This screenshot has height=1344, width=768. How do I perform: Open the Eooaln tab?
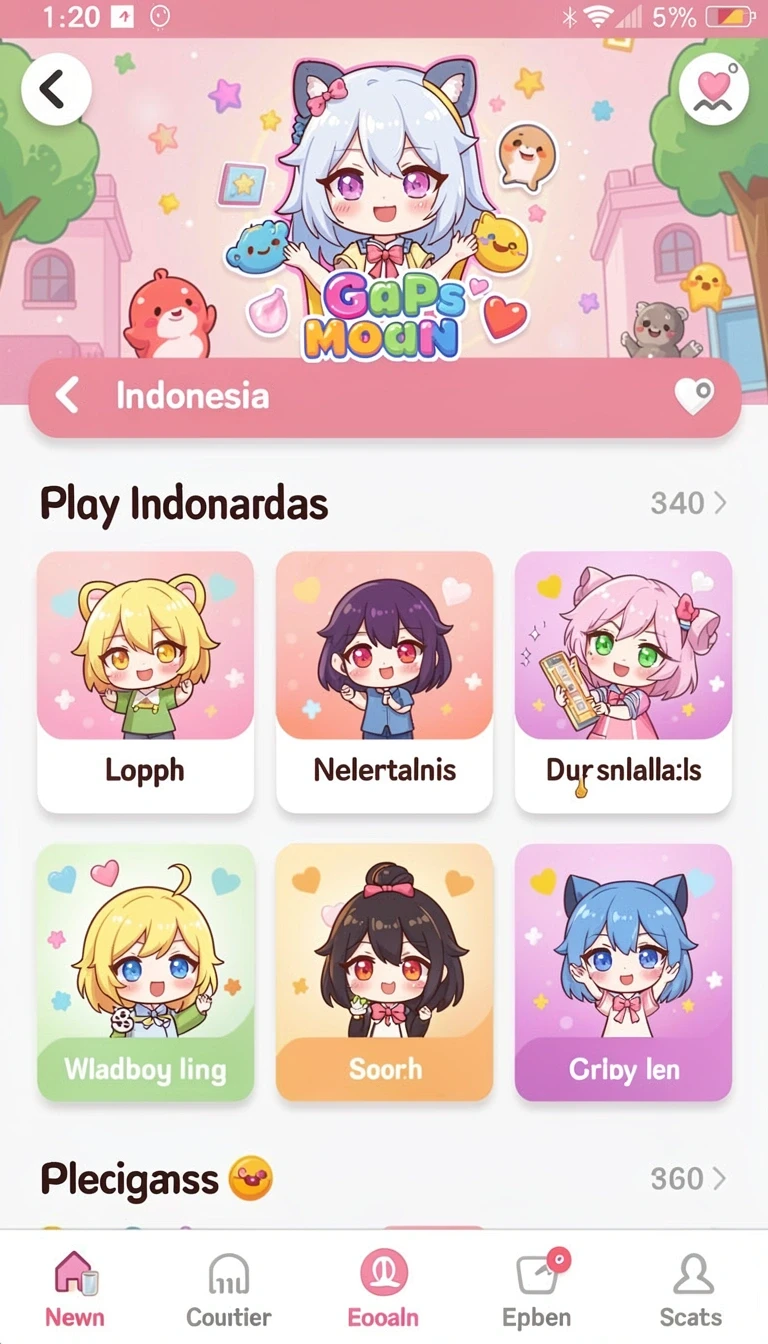point(384,1288)
